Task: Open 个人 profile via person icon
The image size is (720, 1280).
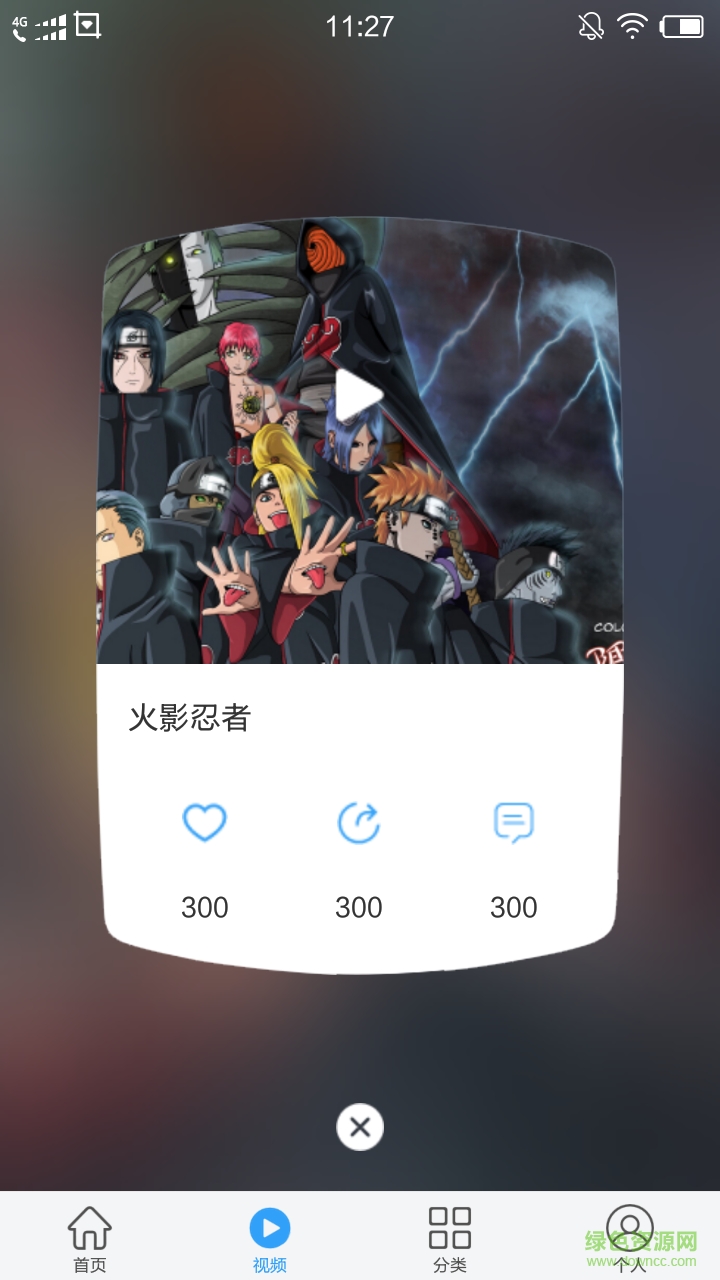Action: tap(629, 1223)
